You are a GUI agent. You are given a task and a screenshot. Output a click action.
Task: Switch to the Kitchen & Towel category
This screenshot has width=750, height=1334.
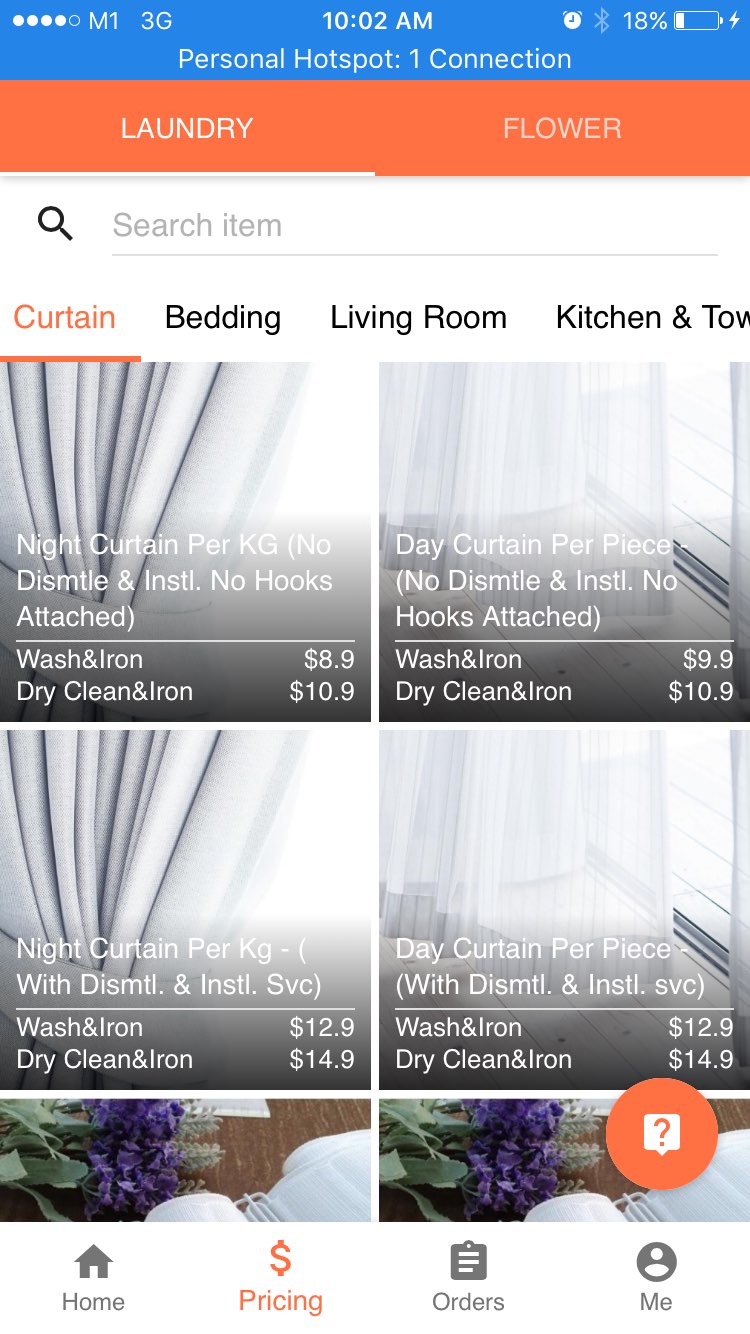[x=652, y=318]
